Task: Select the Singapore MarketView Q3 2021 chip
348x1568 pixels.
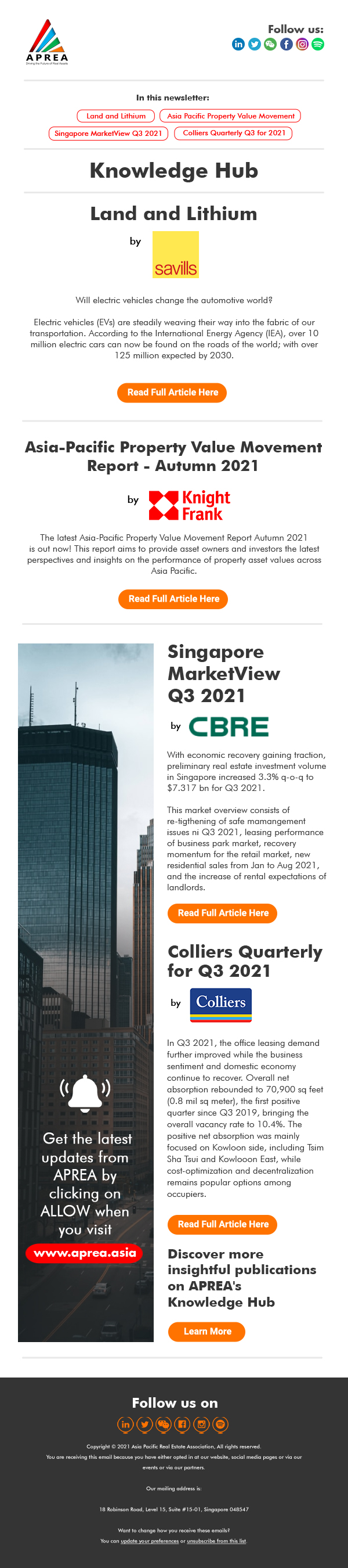Action: pyautogui.click(x=108, y=134)
